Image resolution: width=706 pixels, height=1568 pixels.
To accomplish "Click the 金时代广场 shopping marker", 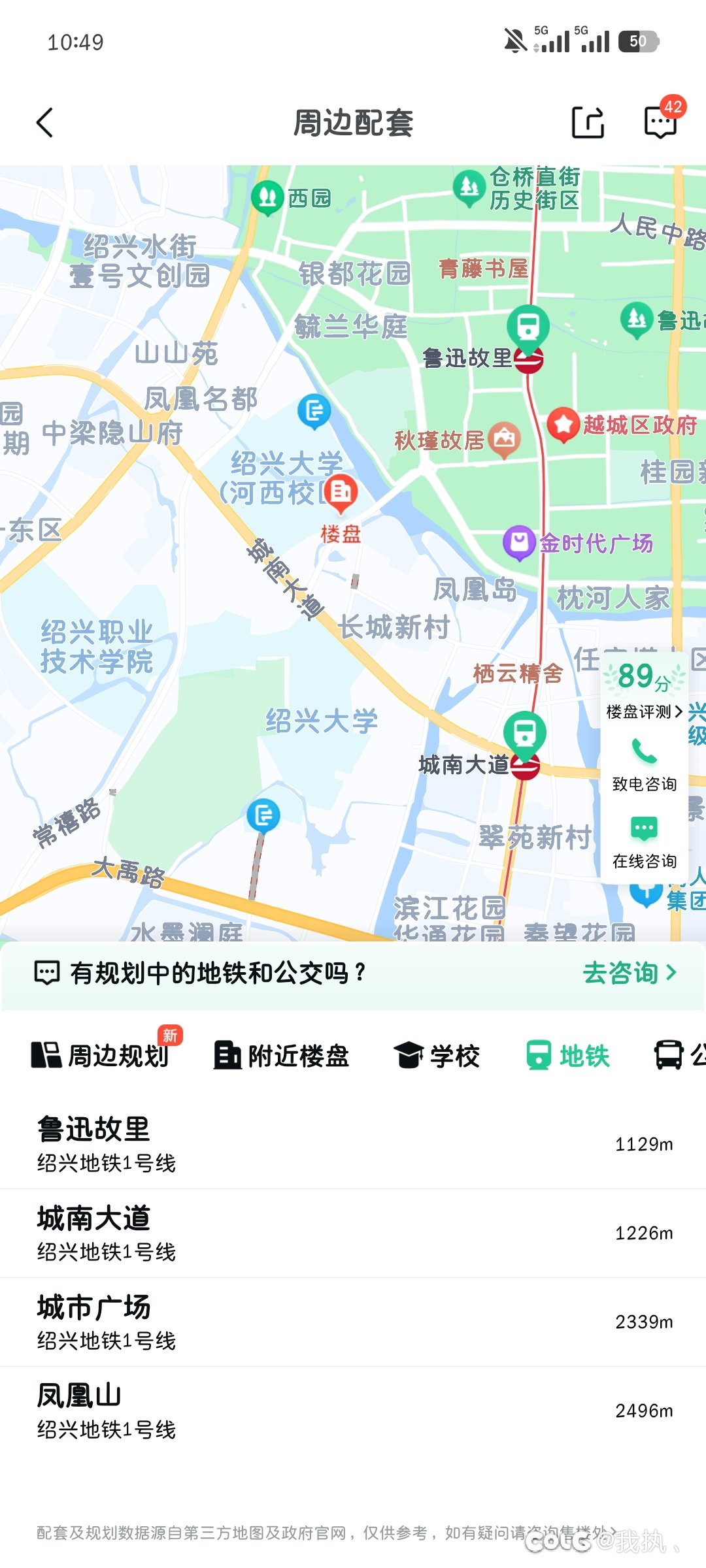I will tap(518, 541).
